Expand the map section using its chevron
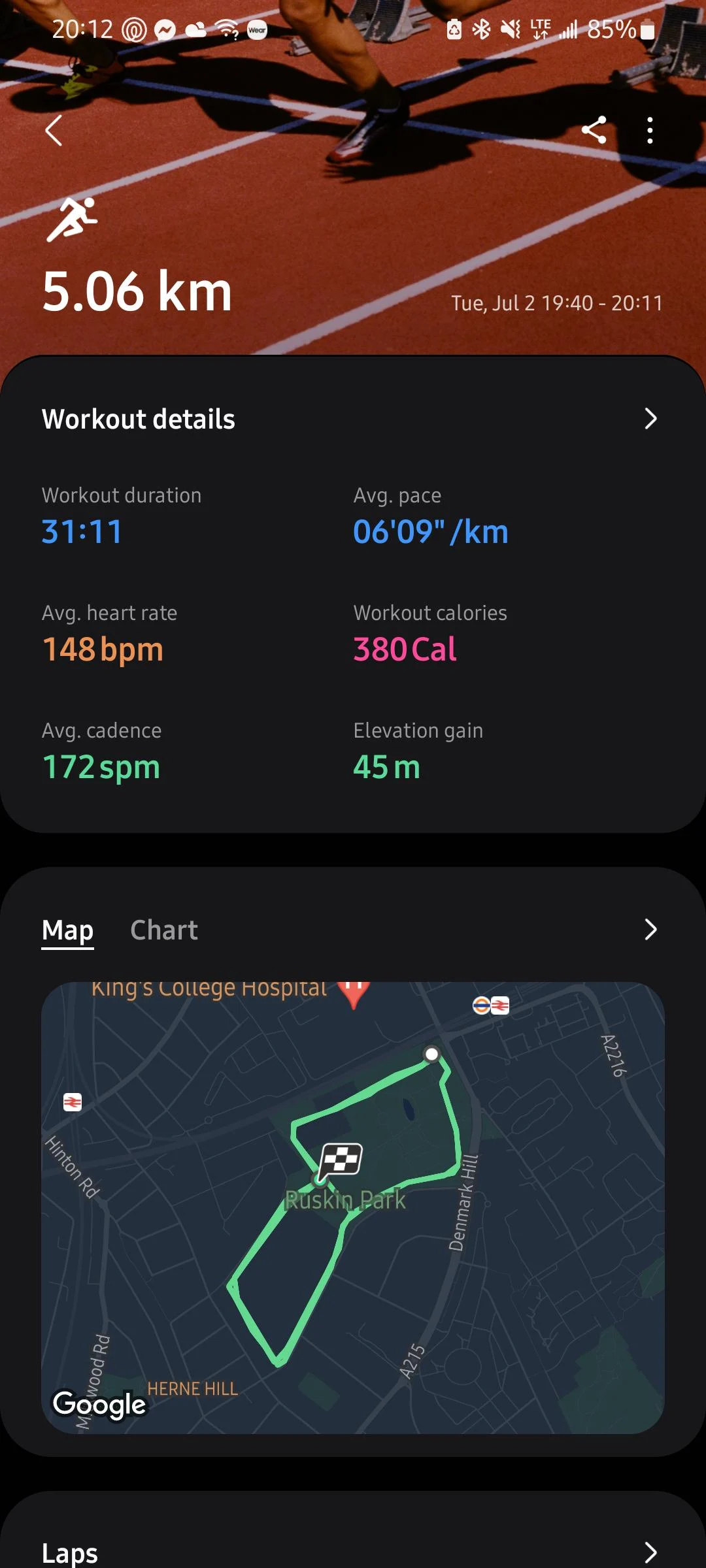Image resolution: width=706 pixels, height=1568 pixels. tap(650, 930)
